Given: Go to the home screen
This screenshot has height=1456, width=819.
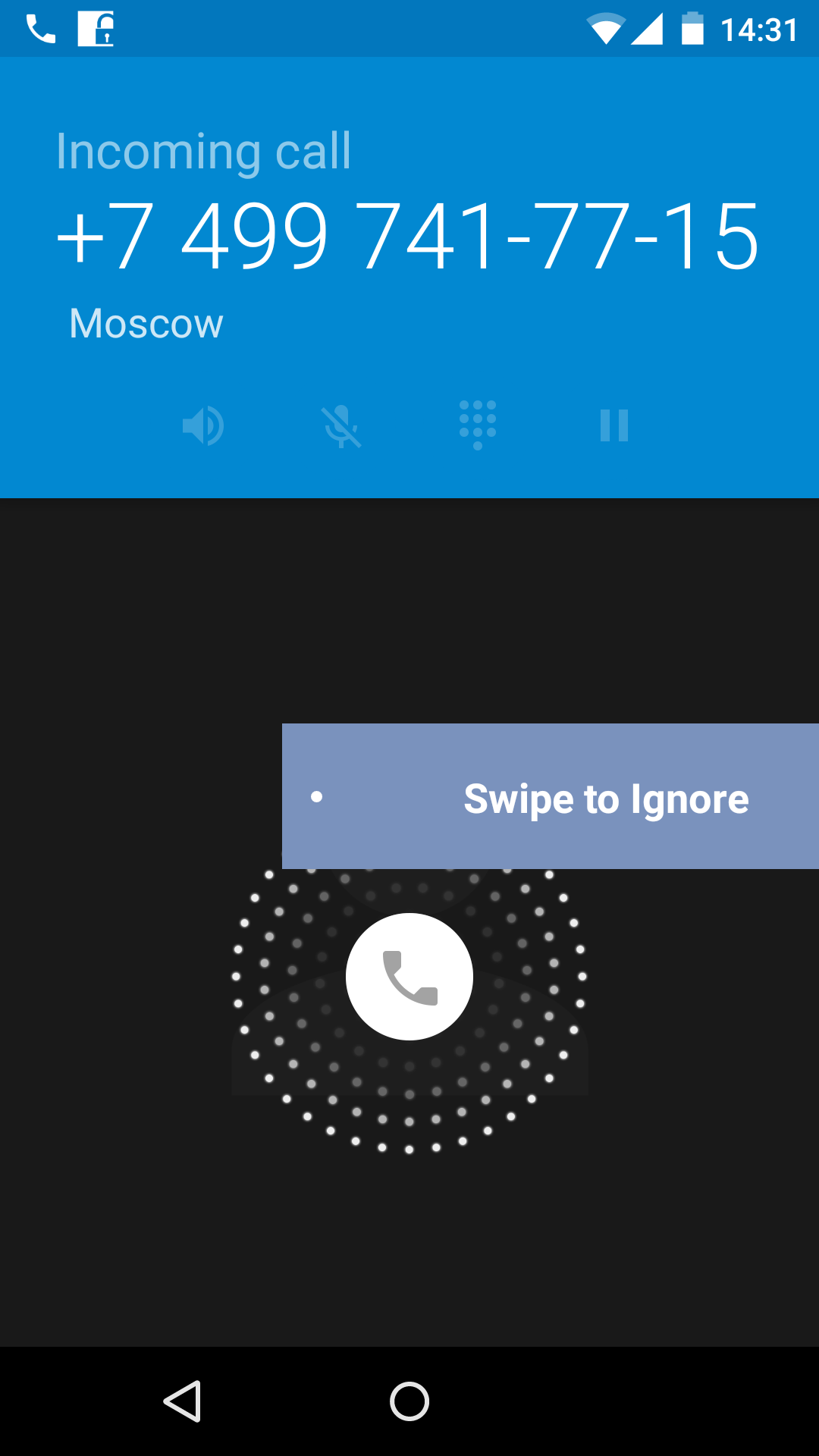Looking at the screenshot, I should tap(409, 1401).
